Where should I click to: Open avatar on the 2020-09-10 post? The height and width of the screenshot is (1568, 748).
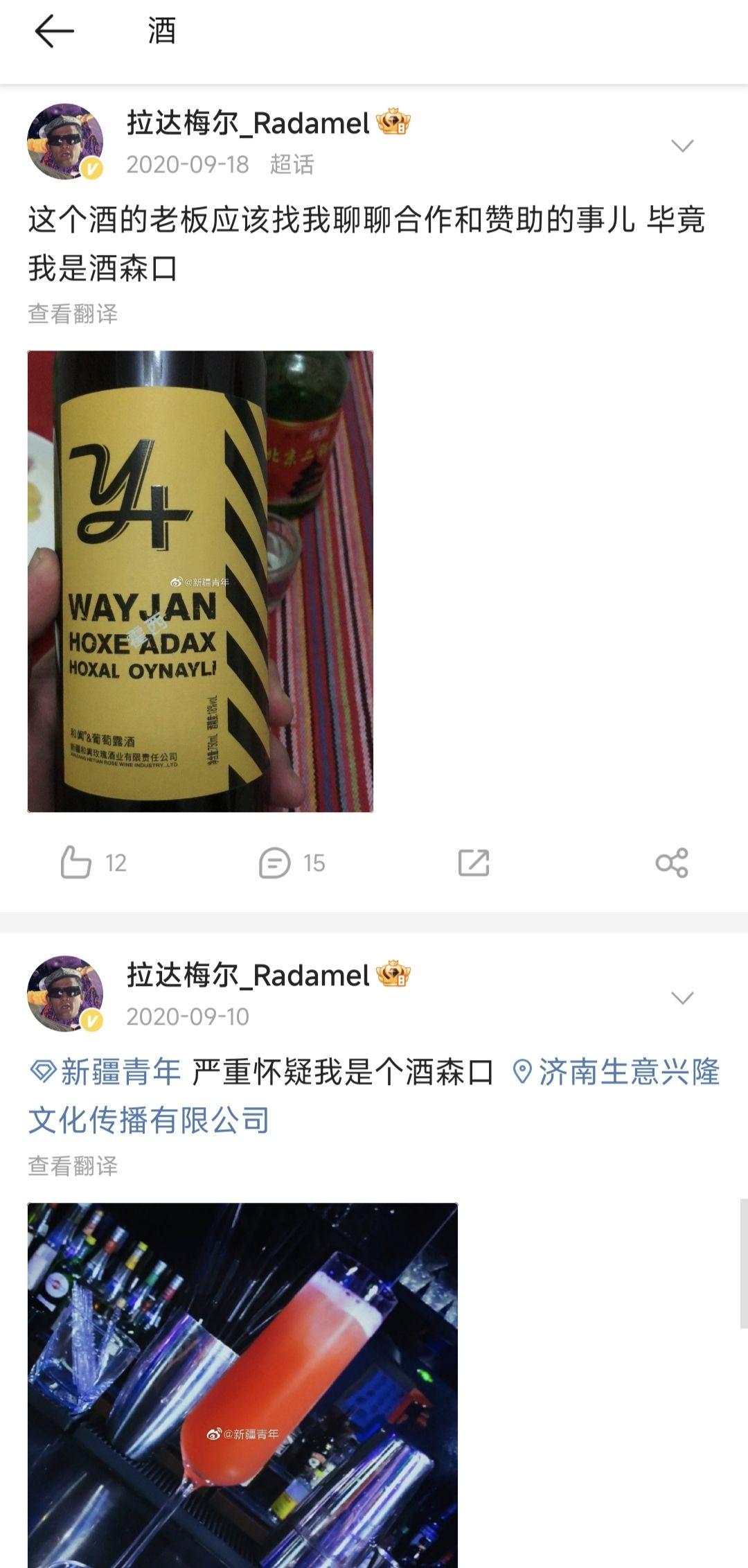[x=65, y=994]
